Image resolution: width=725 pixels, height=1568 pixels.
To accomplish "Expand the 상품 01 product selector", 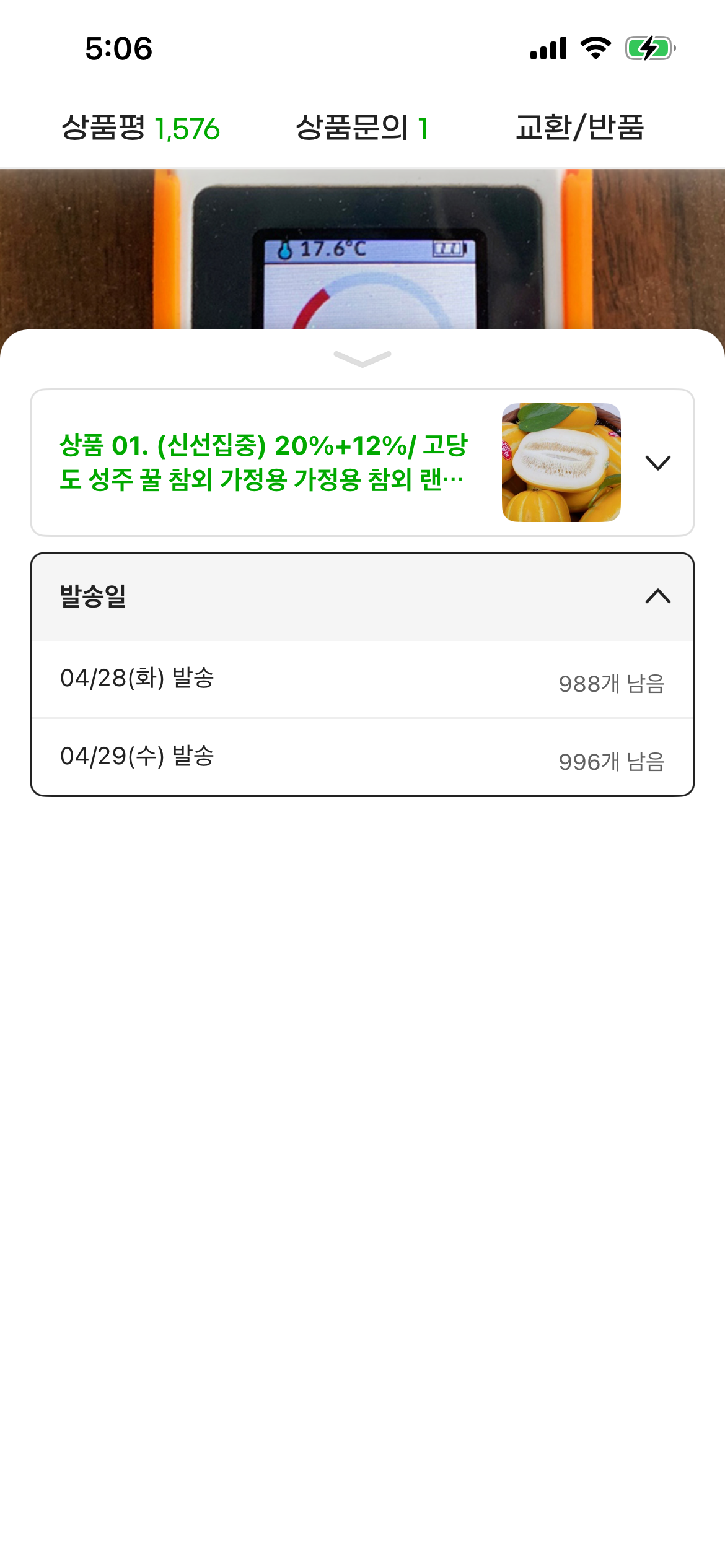I will coord(362,463).
